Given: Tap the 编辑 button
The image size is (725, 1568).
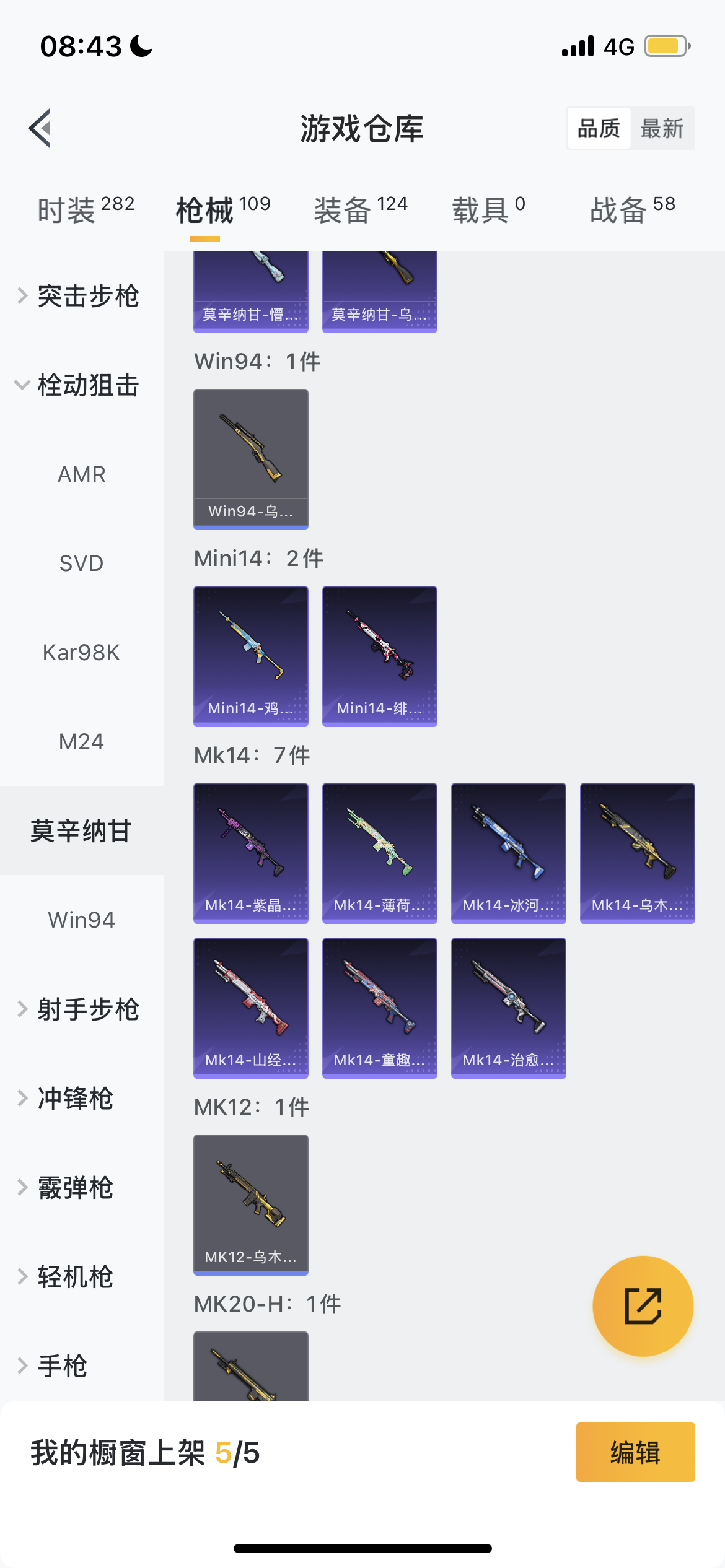Looking at the screenshot, I should [x=636, y=1452].
